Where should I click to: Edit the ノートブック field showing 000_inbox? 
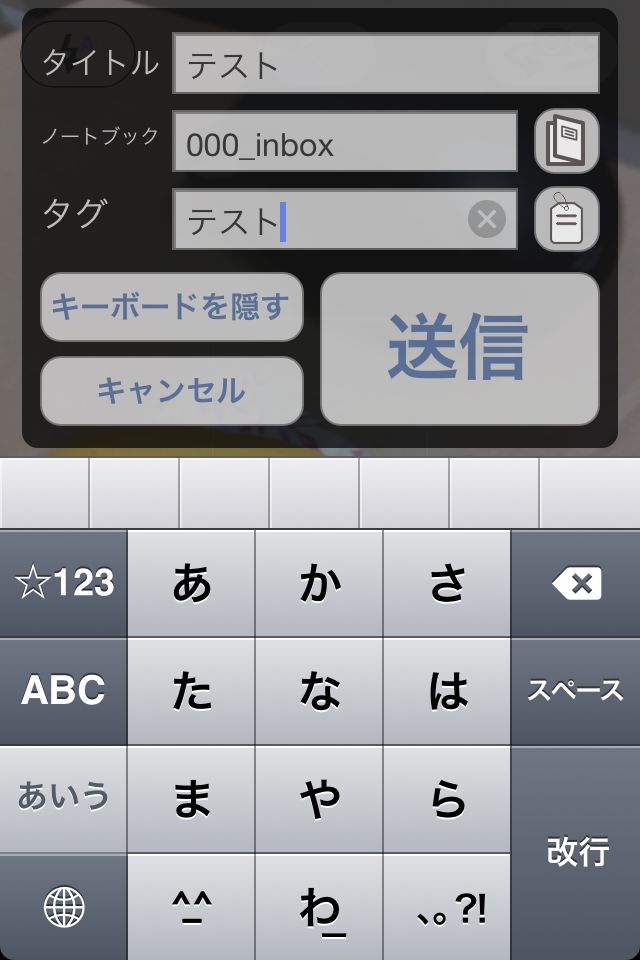click(344, 144)
